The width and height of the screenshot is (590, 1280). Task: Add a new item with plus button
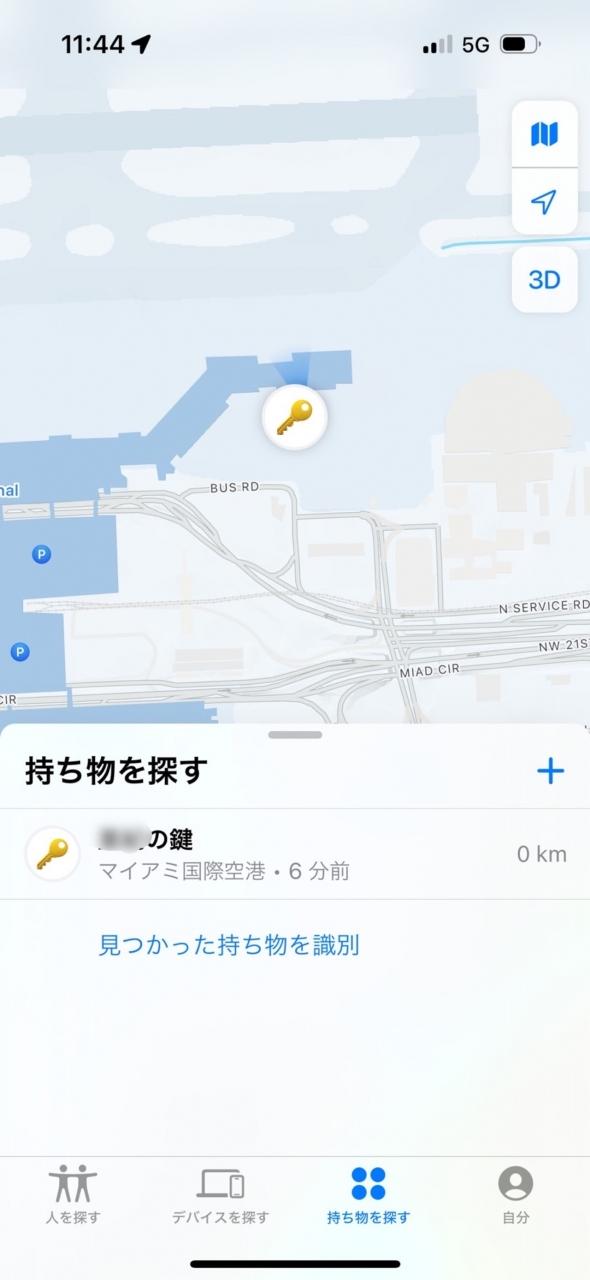click(551, 770)
